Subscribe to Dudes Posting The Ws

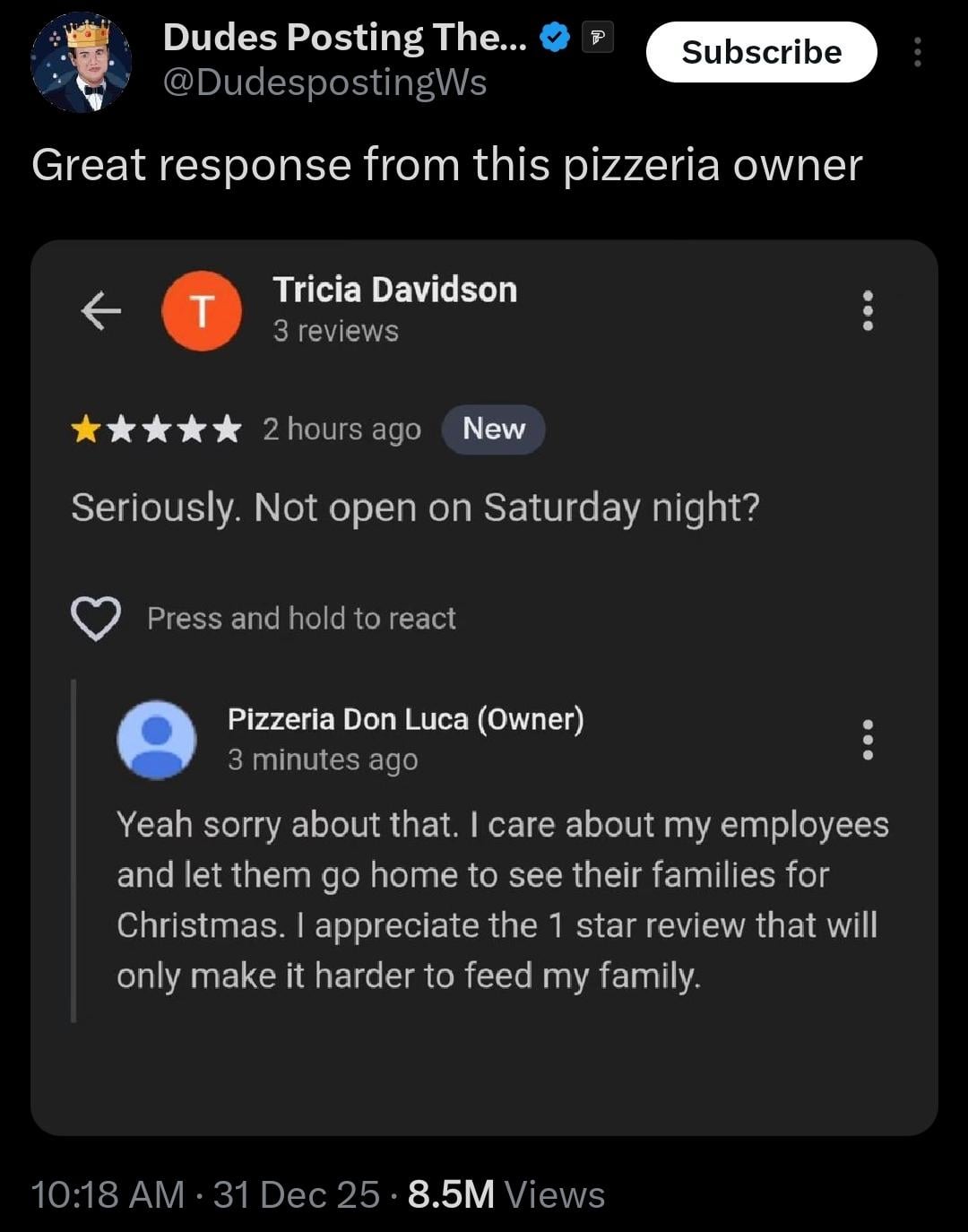coord(761,52)
